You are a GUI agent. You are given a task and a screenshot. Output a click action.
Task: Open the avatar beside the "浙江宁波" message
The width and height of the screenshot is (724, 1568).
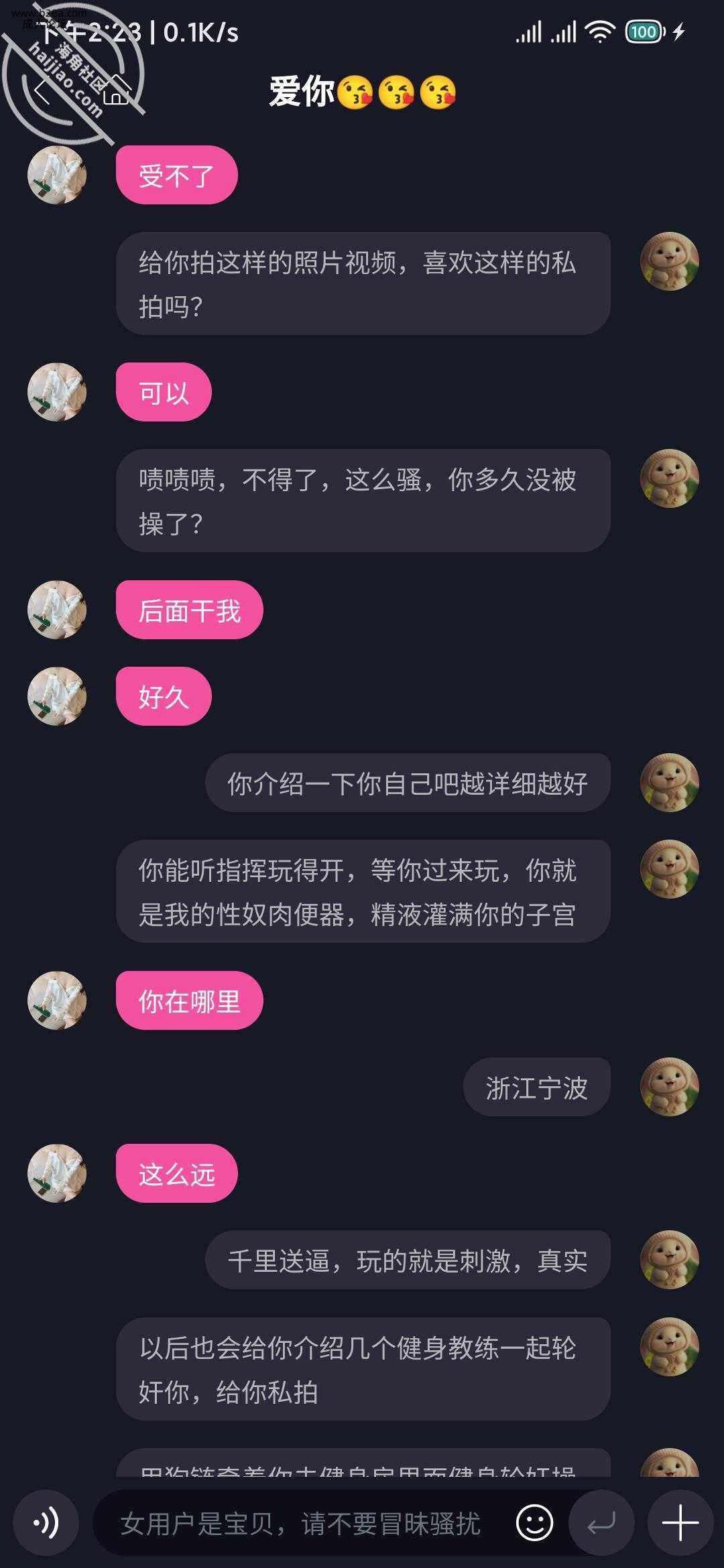pos(669,1087)
